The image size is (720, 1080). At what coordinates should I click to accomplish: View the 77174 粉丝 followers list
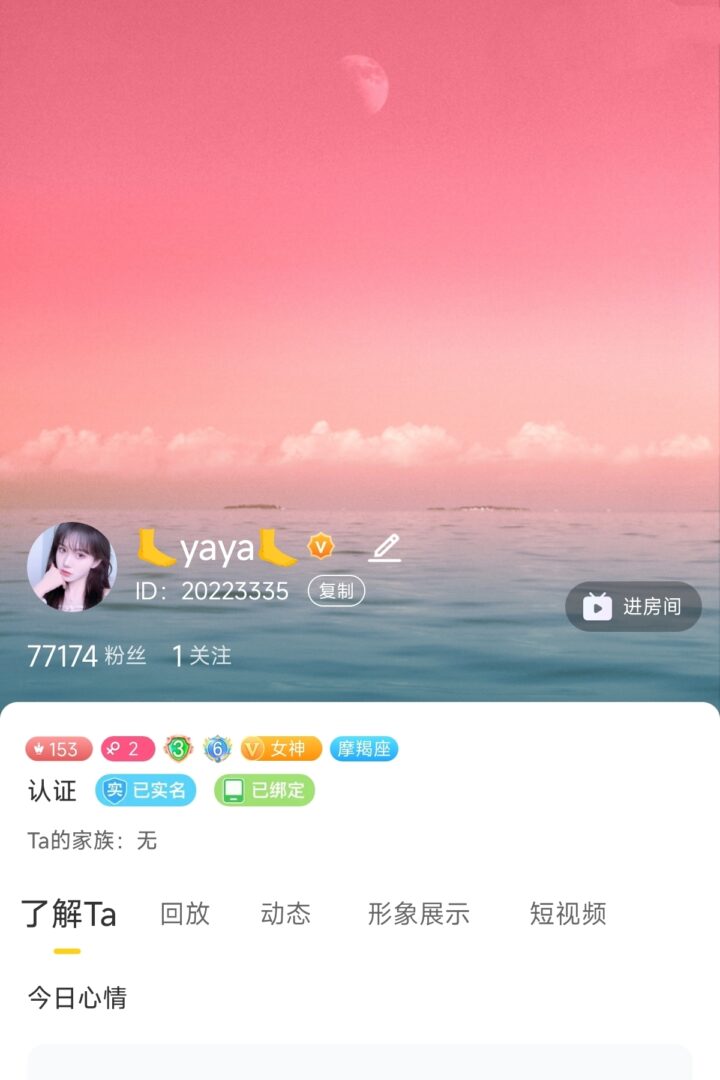pyautogui.click(x=86, y=656)
